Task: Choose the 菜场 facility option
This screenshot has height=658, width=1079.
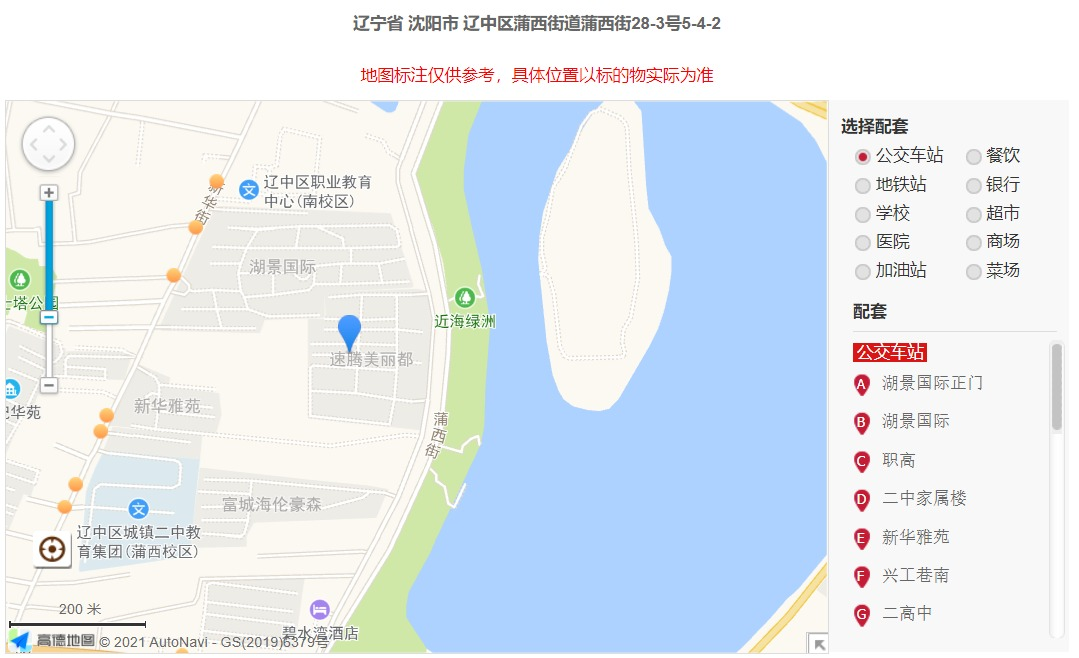Action: 974,271
